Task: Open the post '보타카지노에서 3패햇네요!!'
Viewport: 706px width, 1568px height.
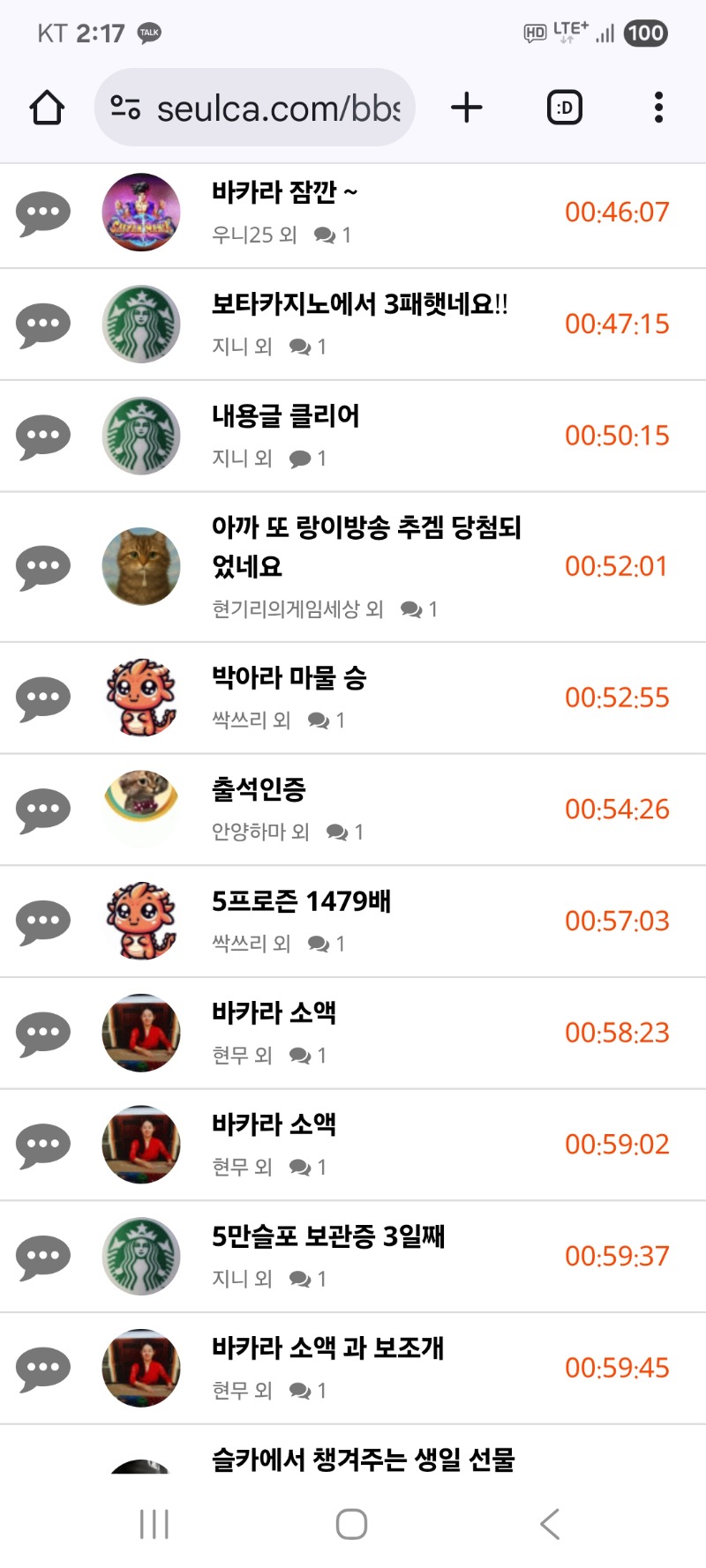Action: point(359,304)
